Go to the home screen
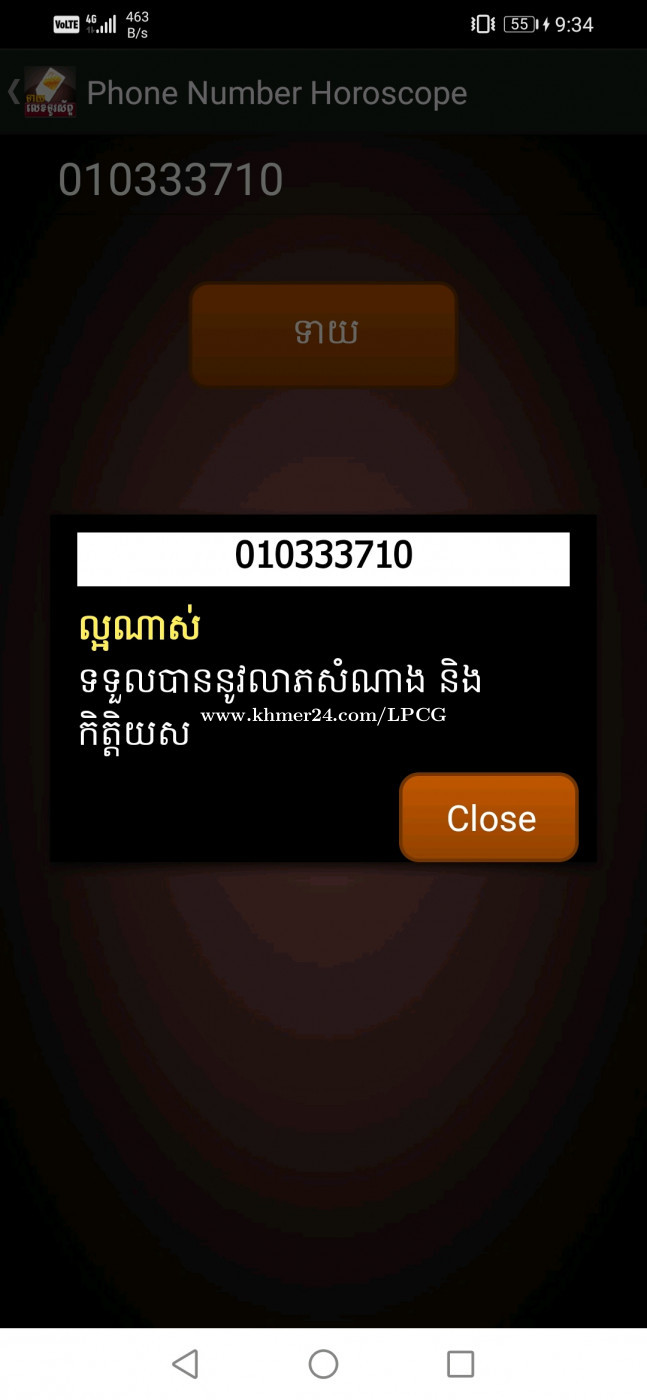The image size is (647, 1400). point(323,1364)
